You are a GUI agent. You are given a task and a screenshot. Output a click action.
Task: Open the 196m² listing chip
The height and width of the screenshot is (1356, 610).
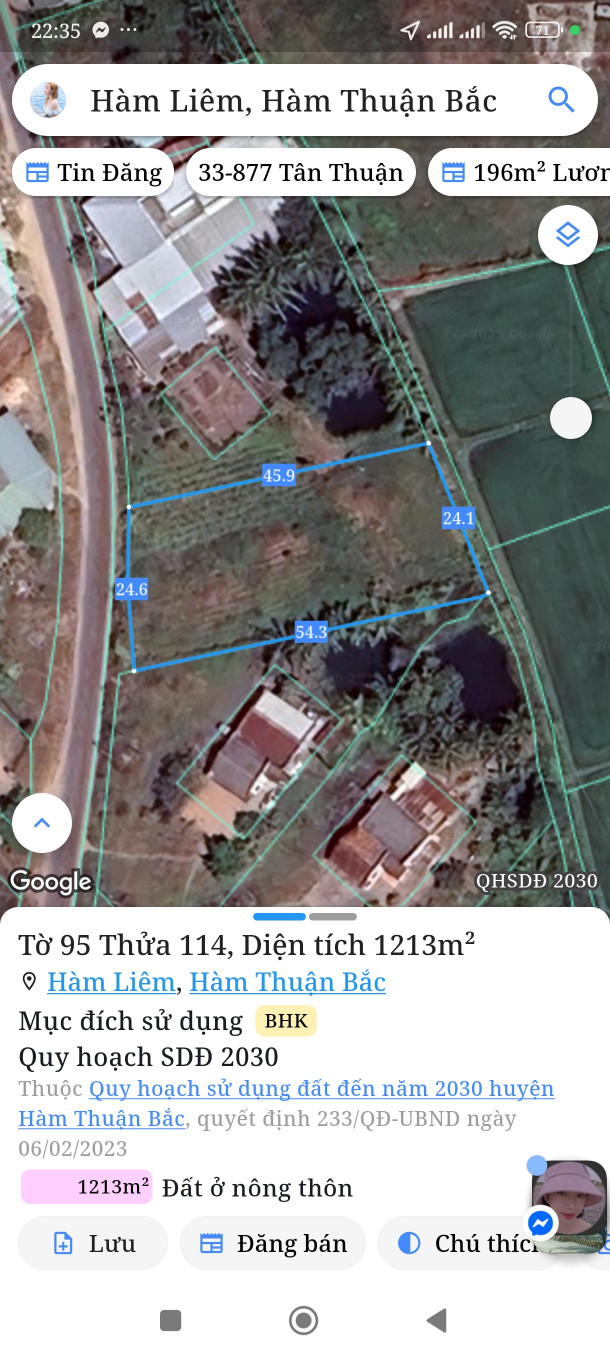point(520,173)
